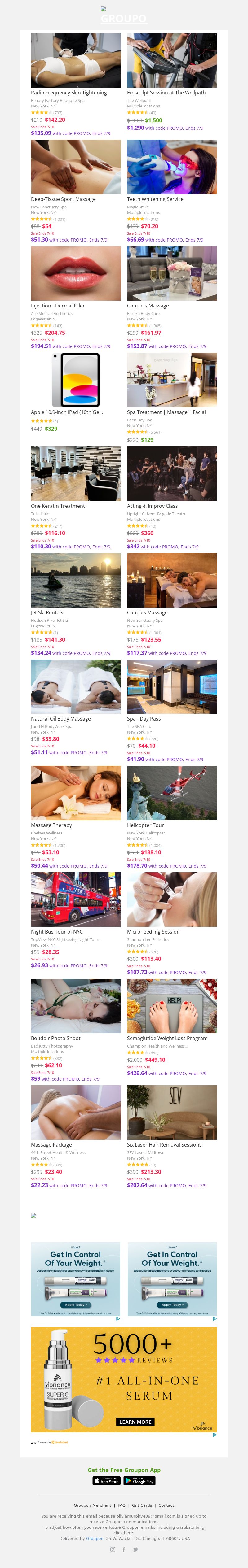248x1568 pixels.
Task: Open the Apple 10.9-inch iPad deal
Action: (x=76, y=380)
